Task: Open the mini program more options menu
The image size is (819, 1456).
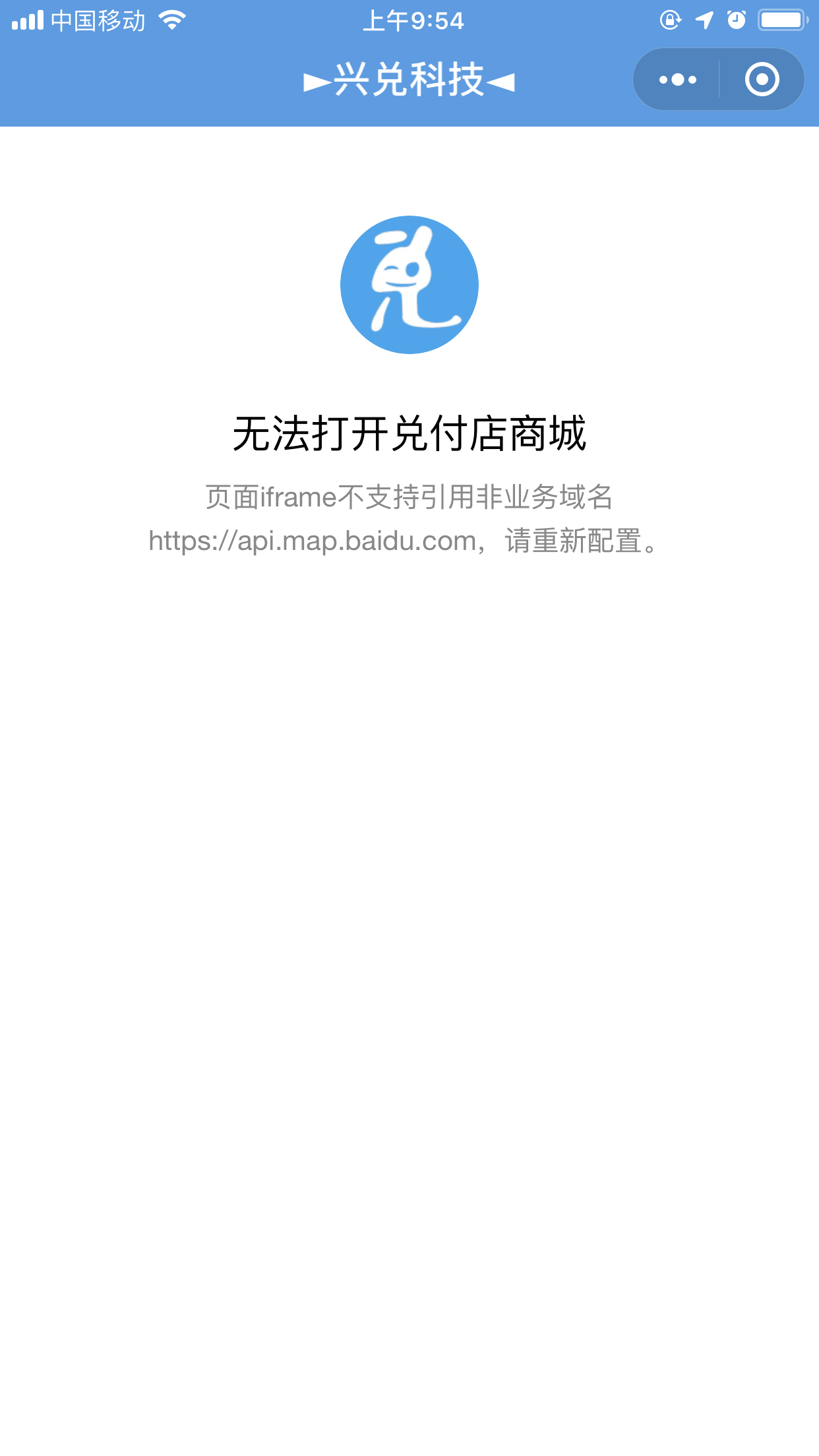Action: point(677,80)
